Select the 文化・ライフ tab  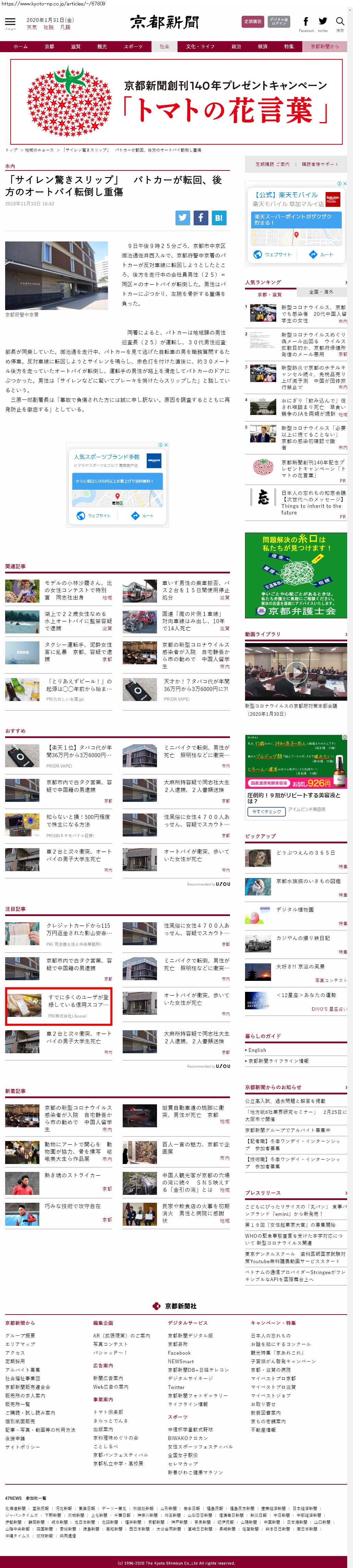coord(199,46)
